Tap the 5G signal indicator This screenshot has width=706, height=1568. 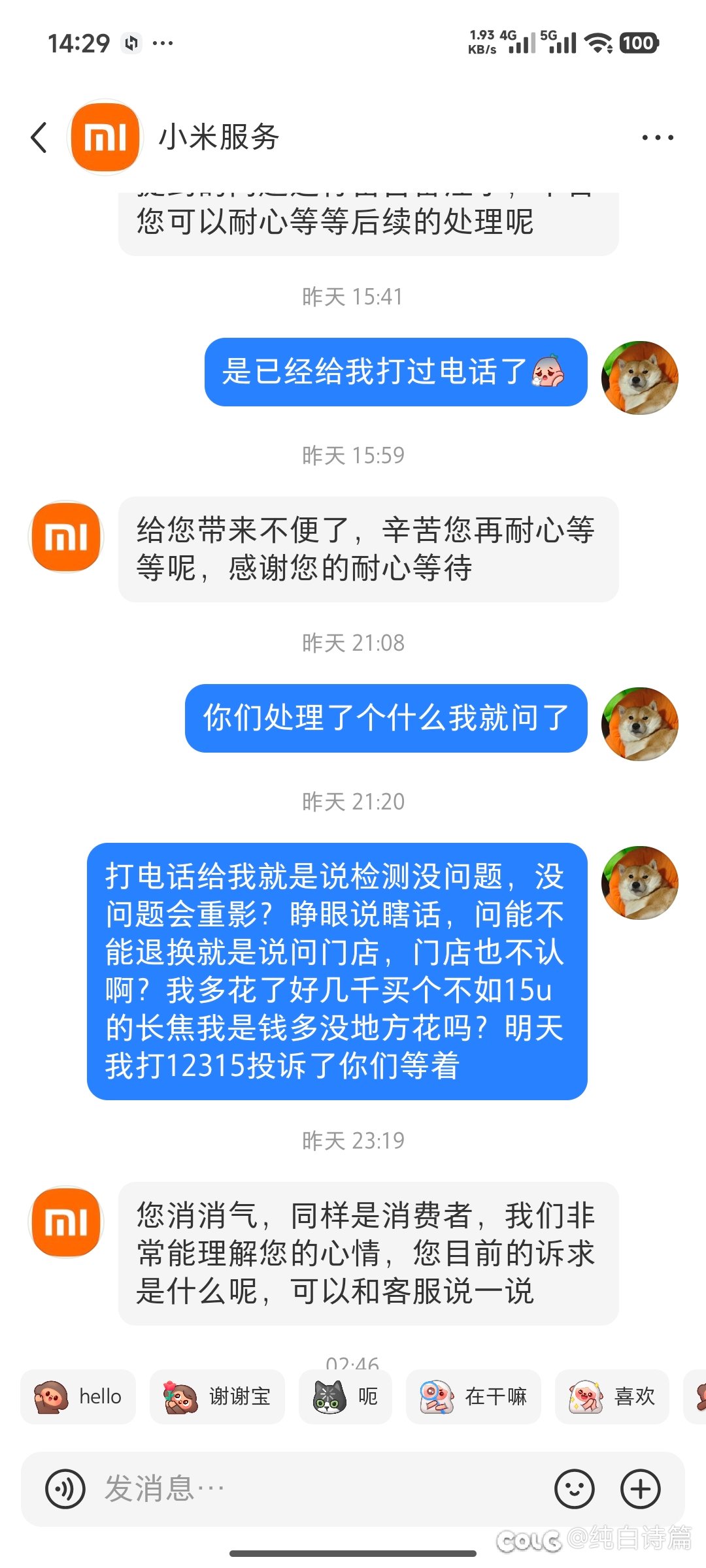pyautogui.click(x=558, y=44)
